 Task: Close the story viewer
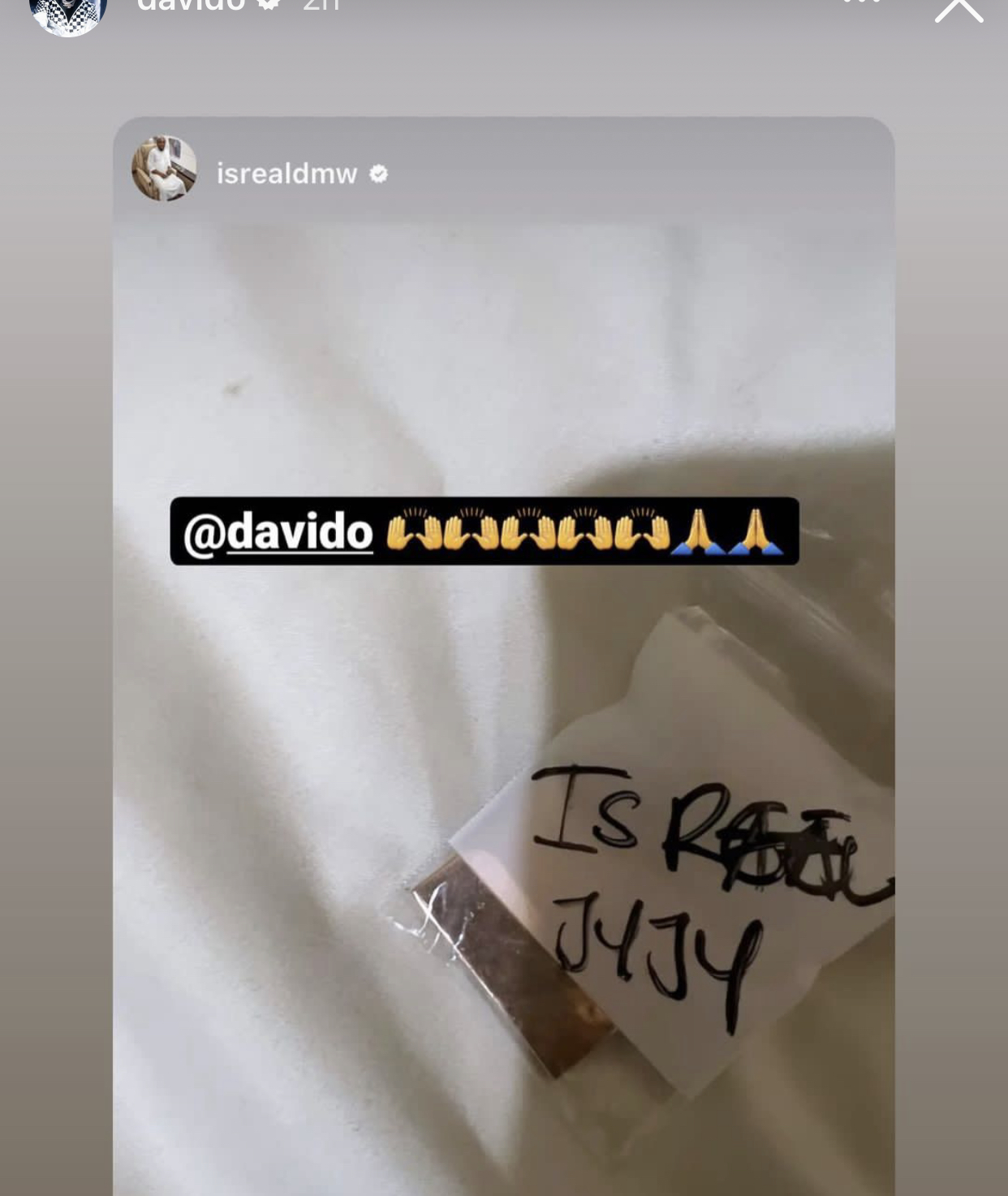coord(958,10)
